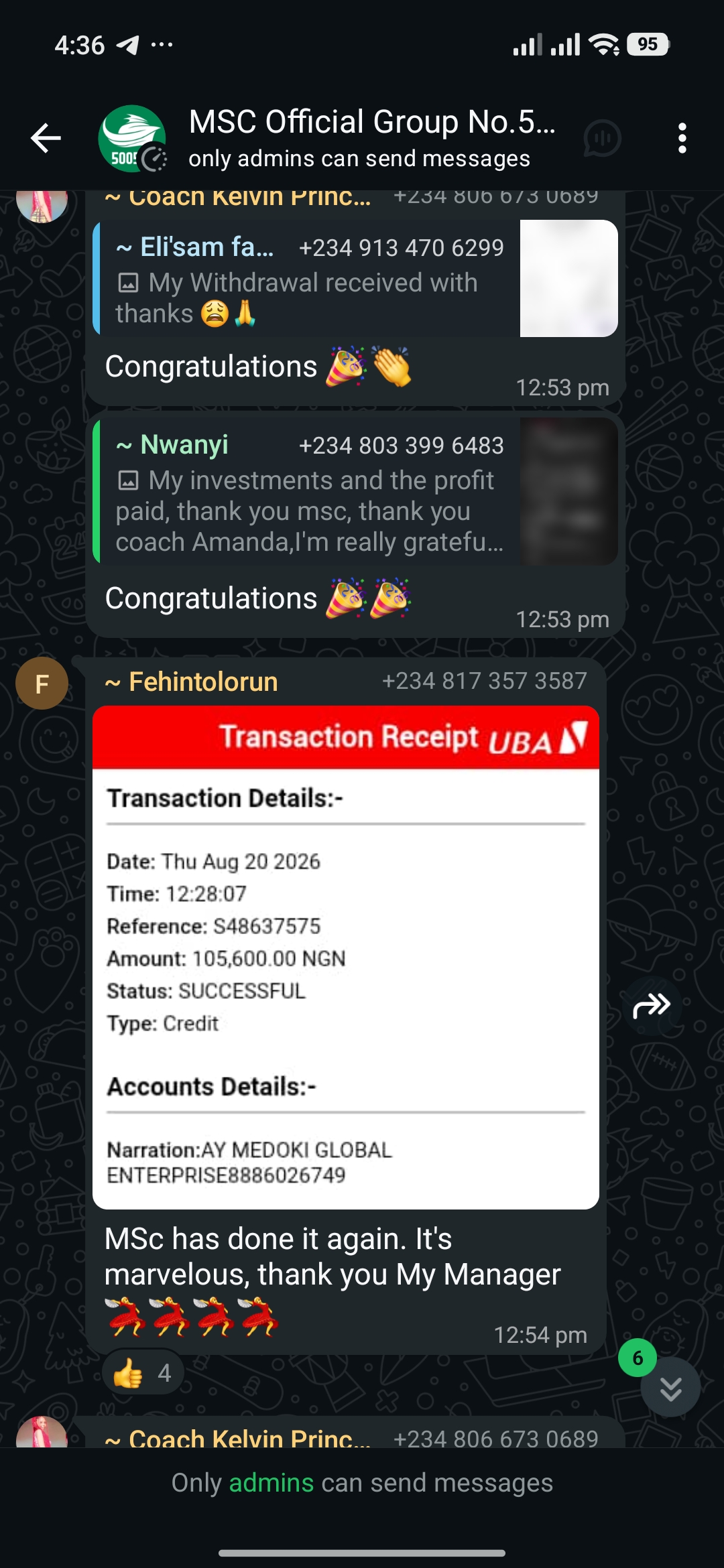Go back from the group chat
Viewport: 724px width, 1568px height.
46,138
